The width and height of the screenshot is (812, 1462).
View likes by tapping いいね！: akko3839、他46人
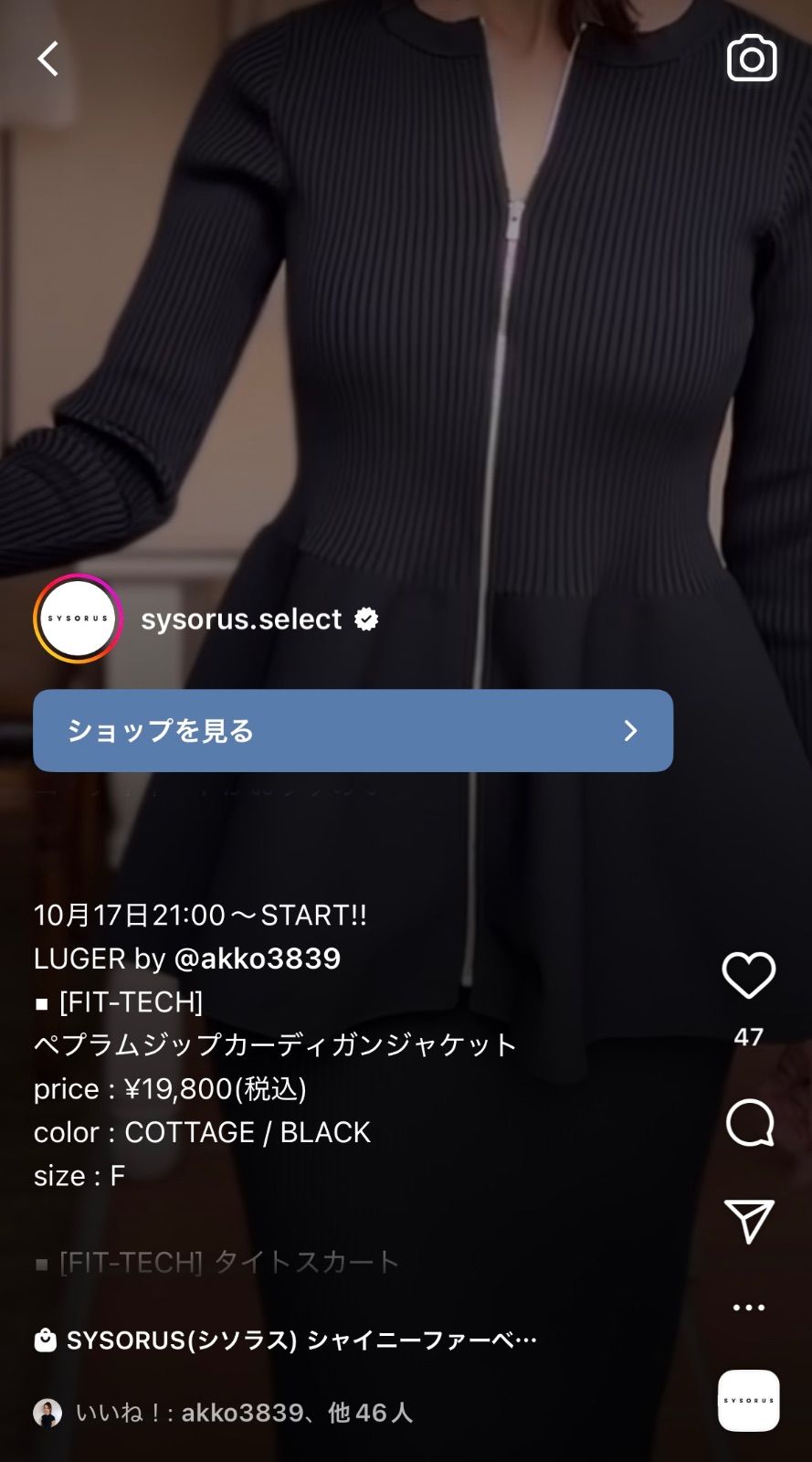[245, 1413]
